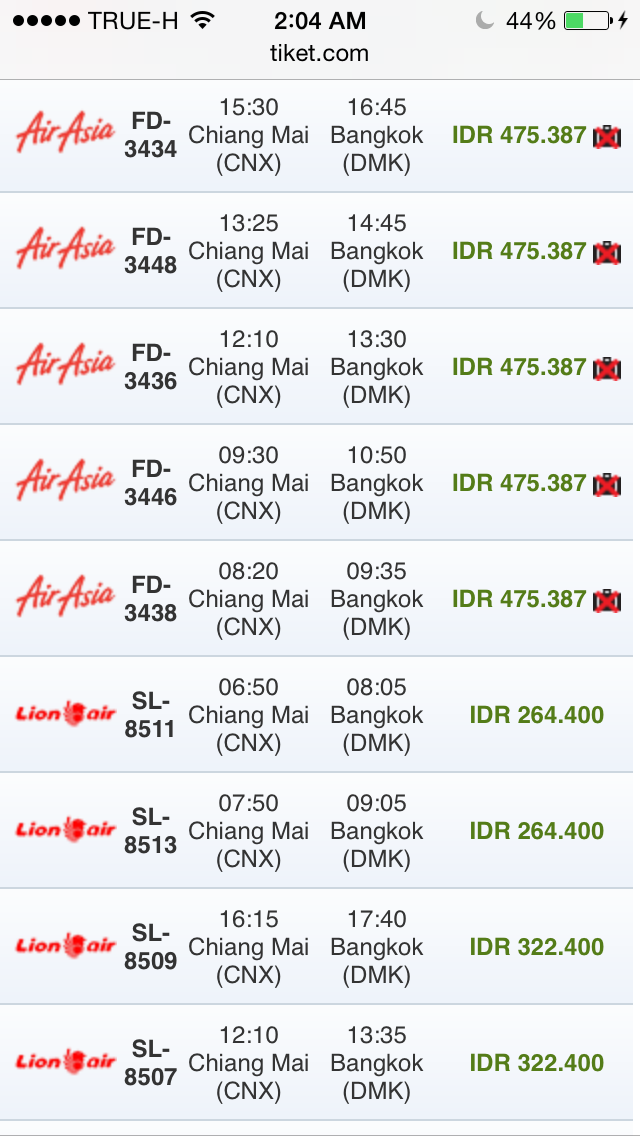The height and width of the screenshot is (1136, 640).
Task: Select Lion Air flight SL-8511 at 06:50
Action: tap(320, 715)
